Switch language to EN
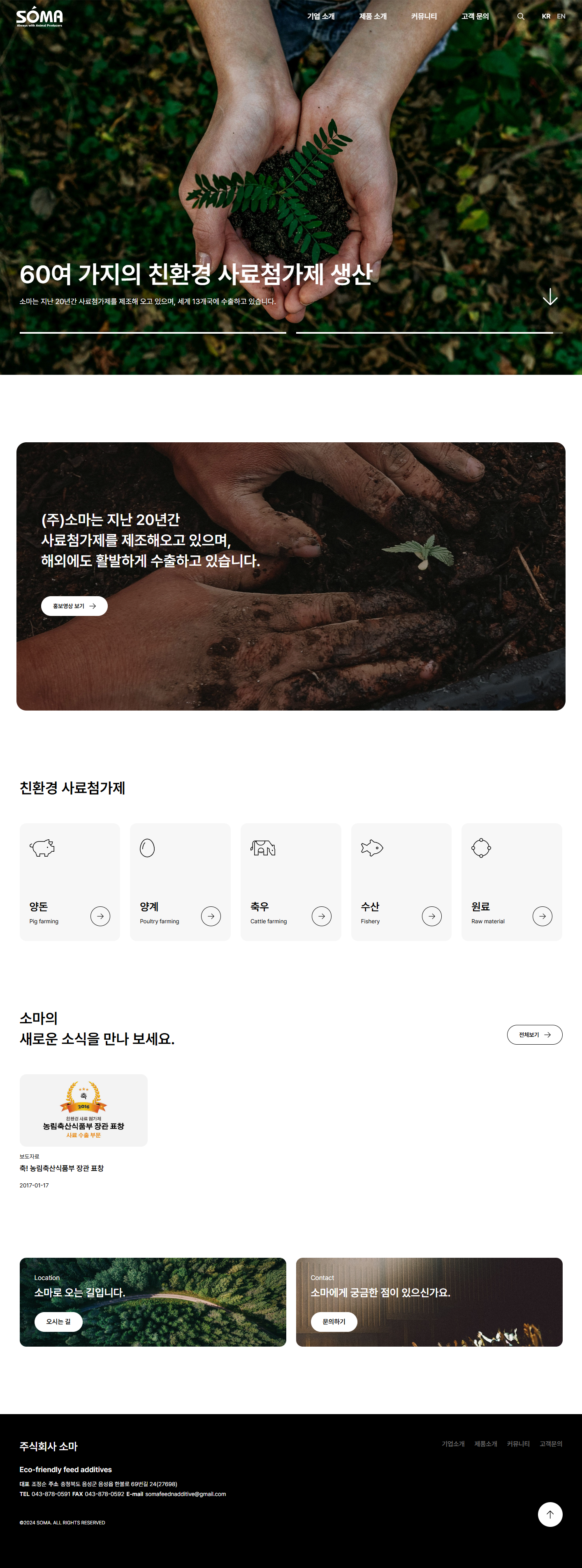The width and height of the screenshot is (582, 1568). (561, 16)
